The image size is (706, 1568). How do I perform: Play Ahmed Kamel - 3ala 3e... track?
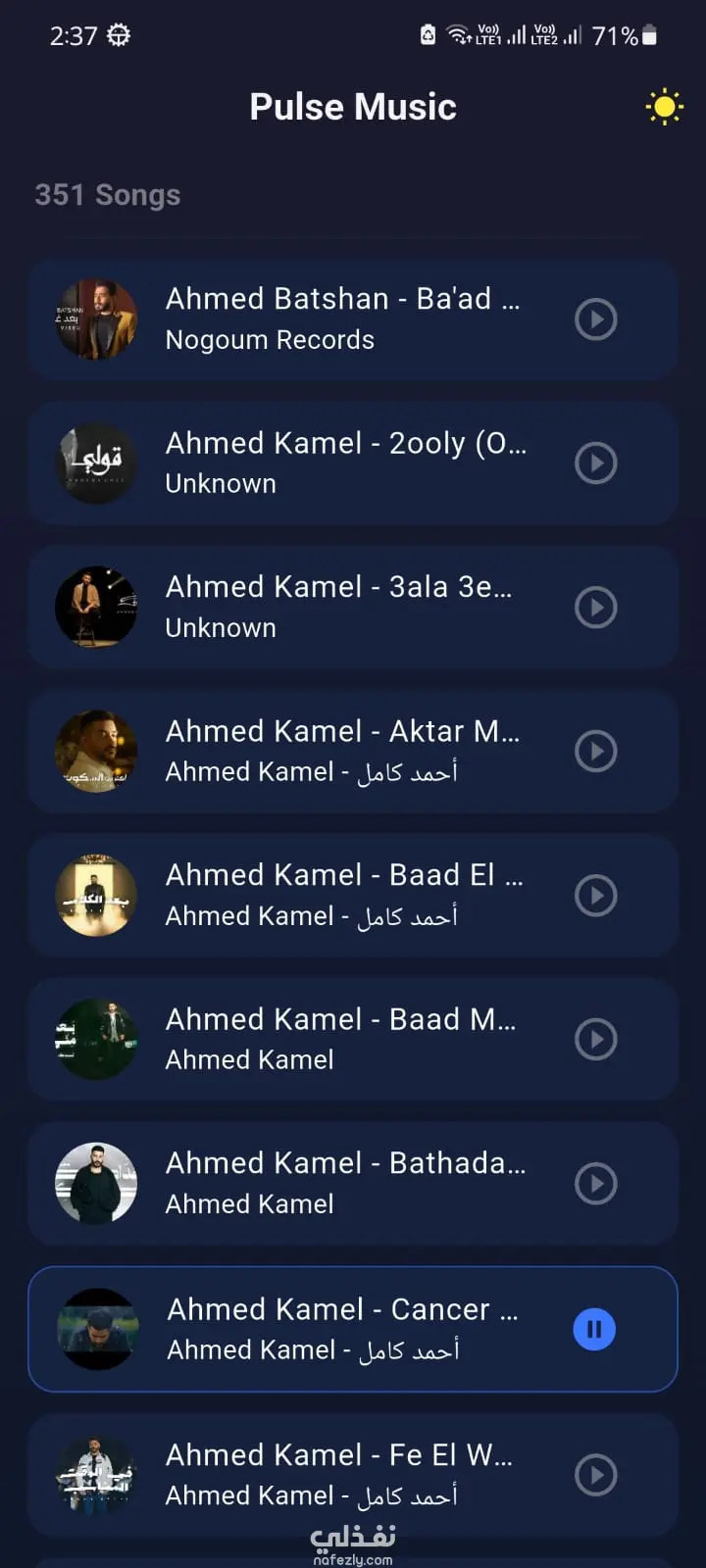(595, 608)
